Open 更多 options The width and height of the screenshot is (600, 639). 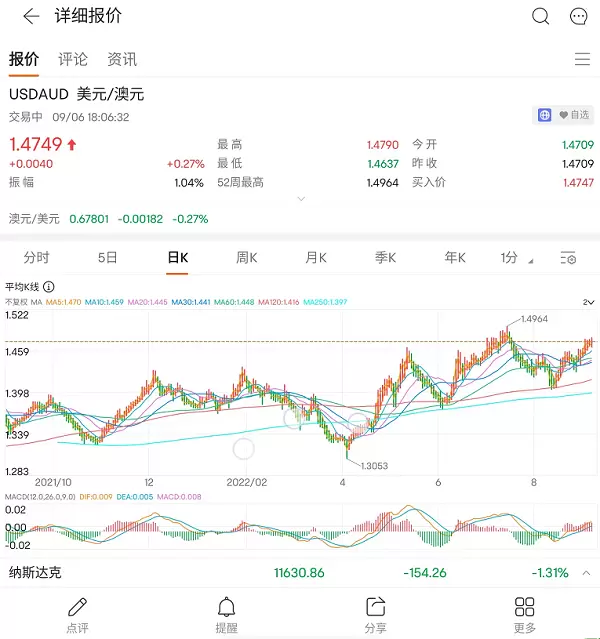(524, 613)
